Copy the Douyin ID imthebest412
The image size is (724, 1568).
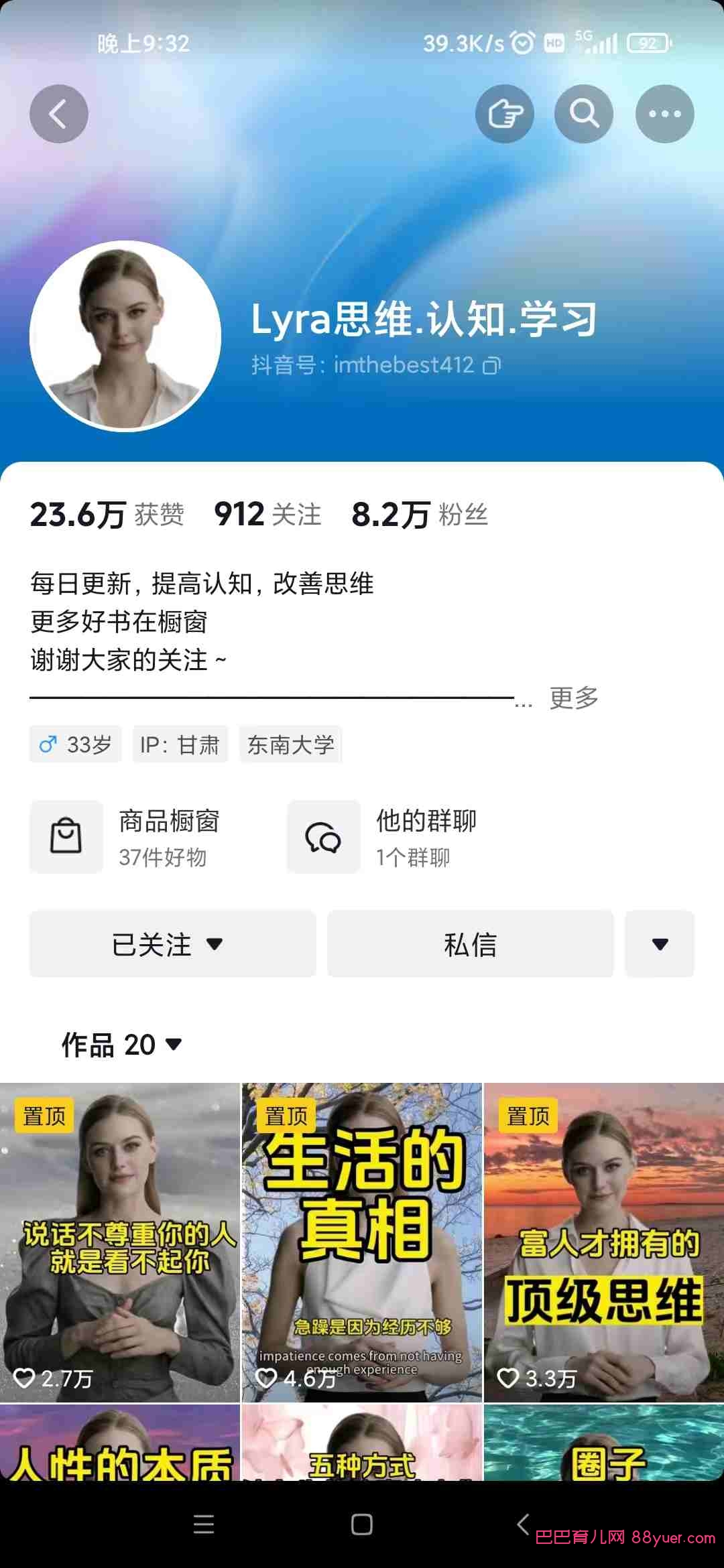pyautogui.click(x=492, y=366)
